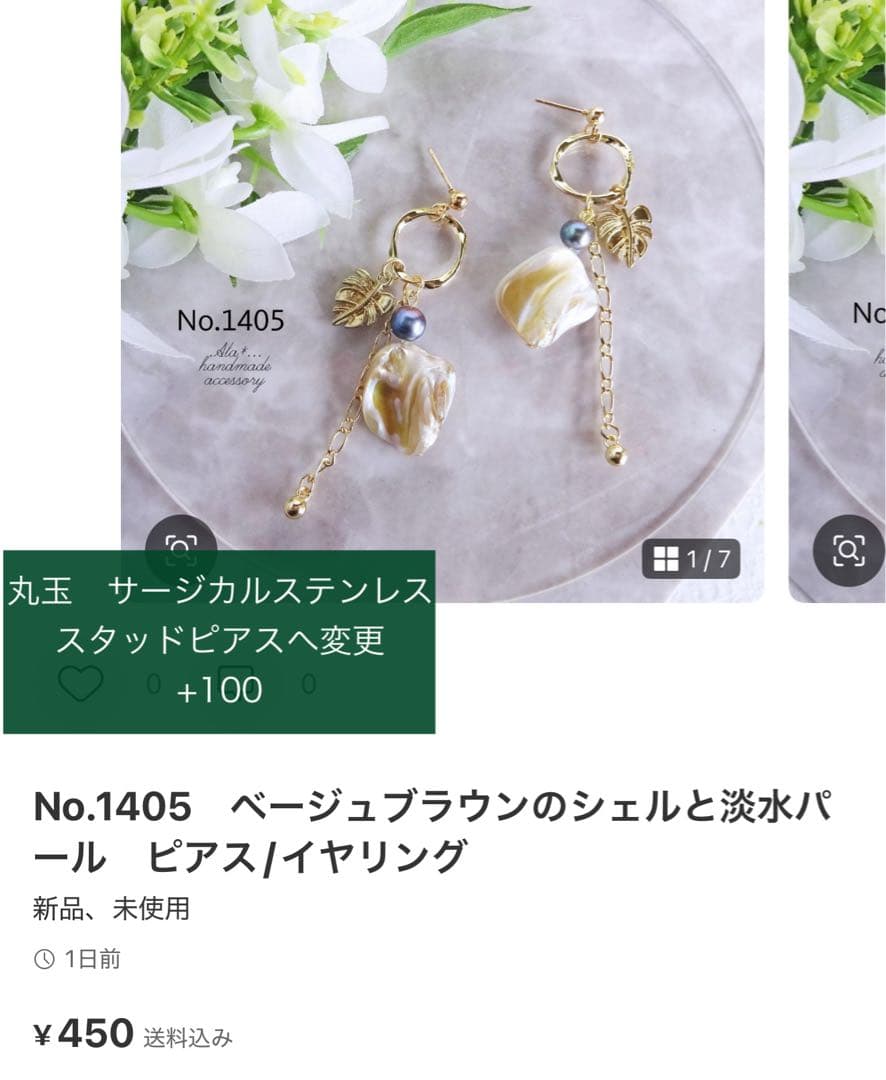Open image search on the right-hand thumbnail
Viewport: 886px width, 1080px height.
pyautogui.click(x=845, y=548)
